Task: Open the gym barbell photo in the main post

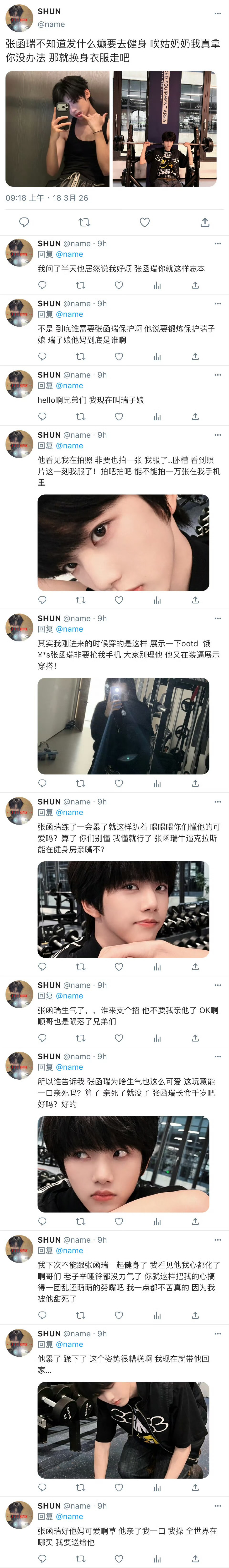Action: point(165,128)
